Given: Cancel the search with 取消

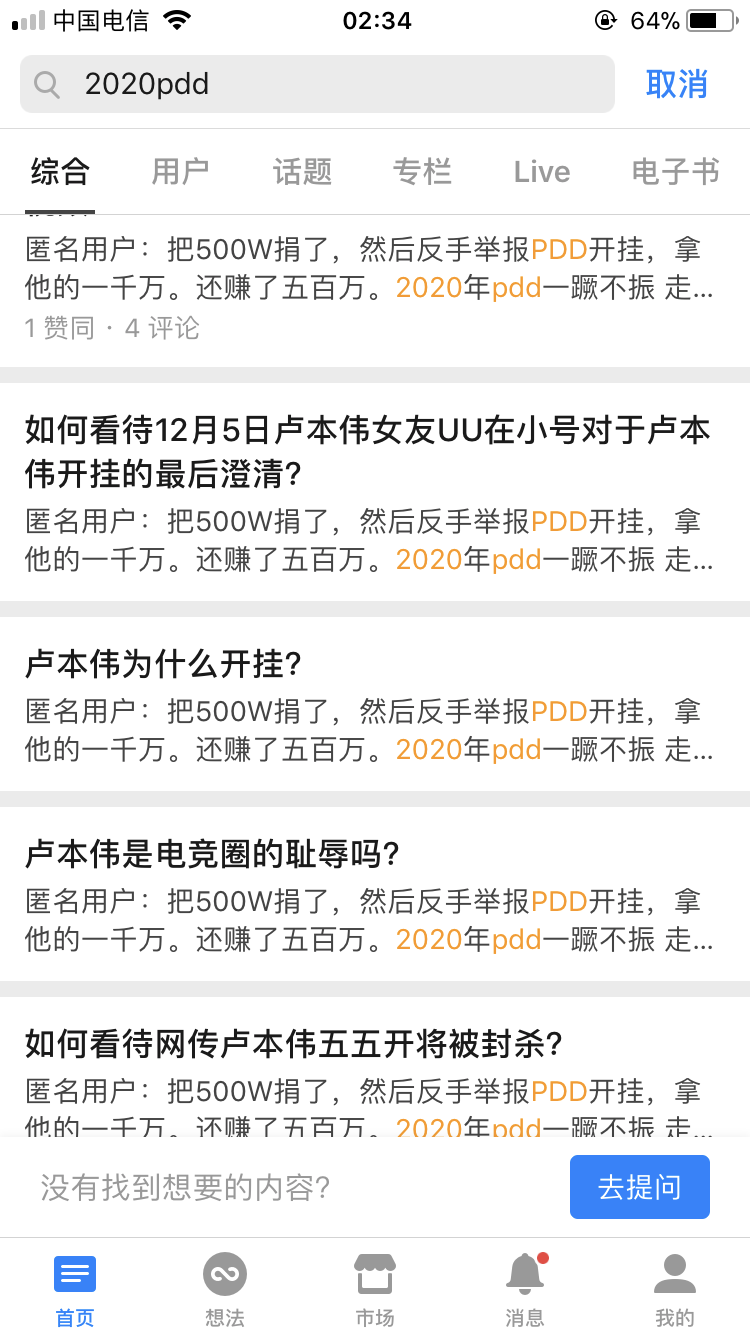Looking at the screenshot, I should (x=676, y=84).
